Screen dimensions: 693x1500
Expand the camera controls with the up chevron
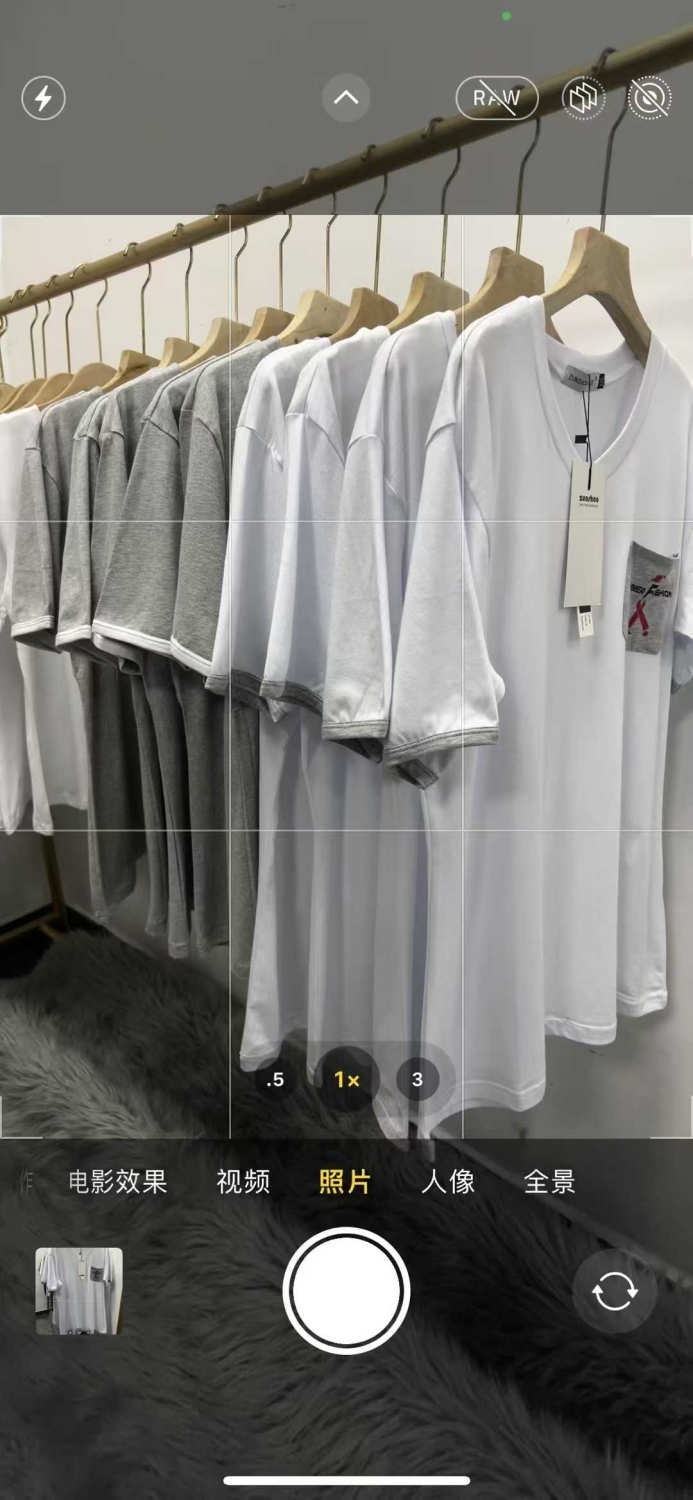click(x=346, y=98)
